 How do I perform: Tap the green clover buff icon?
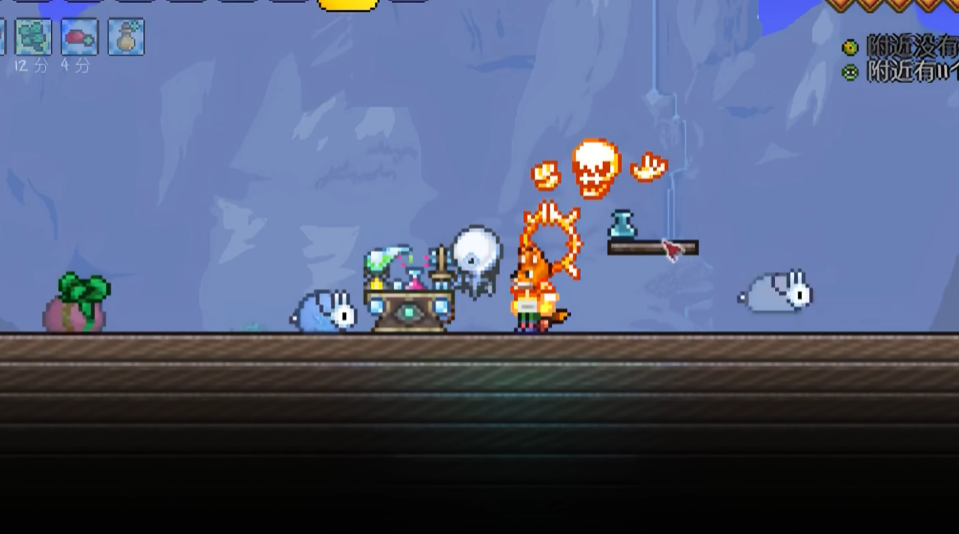point(33,37)
